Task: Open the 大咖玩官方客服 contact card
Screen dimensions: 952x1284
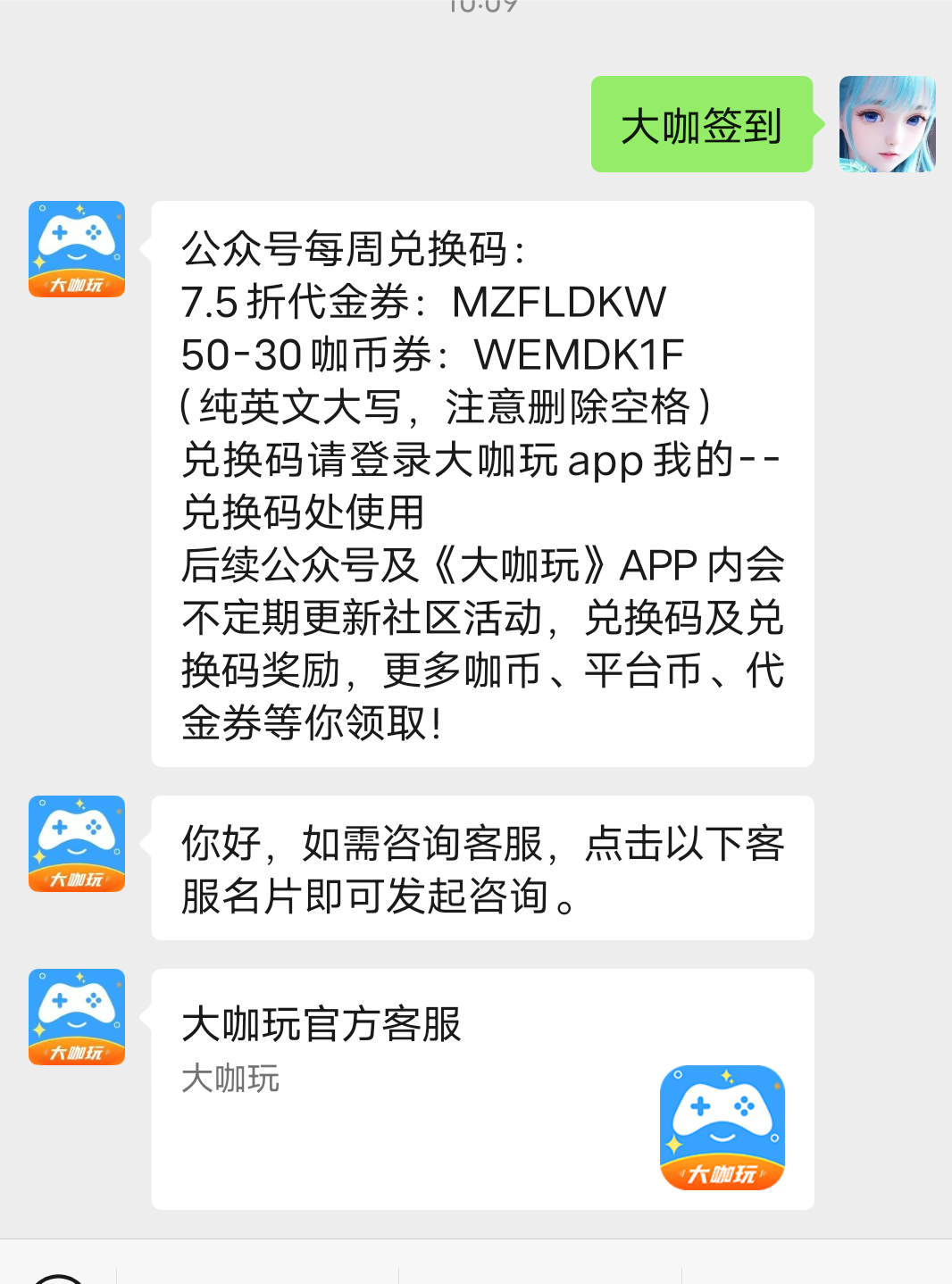Action: (482, 1088)
